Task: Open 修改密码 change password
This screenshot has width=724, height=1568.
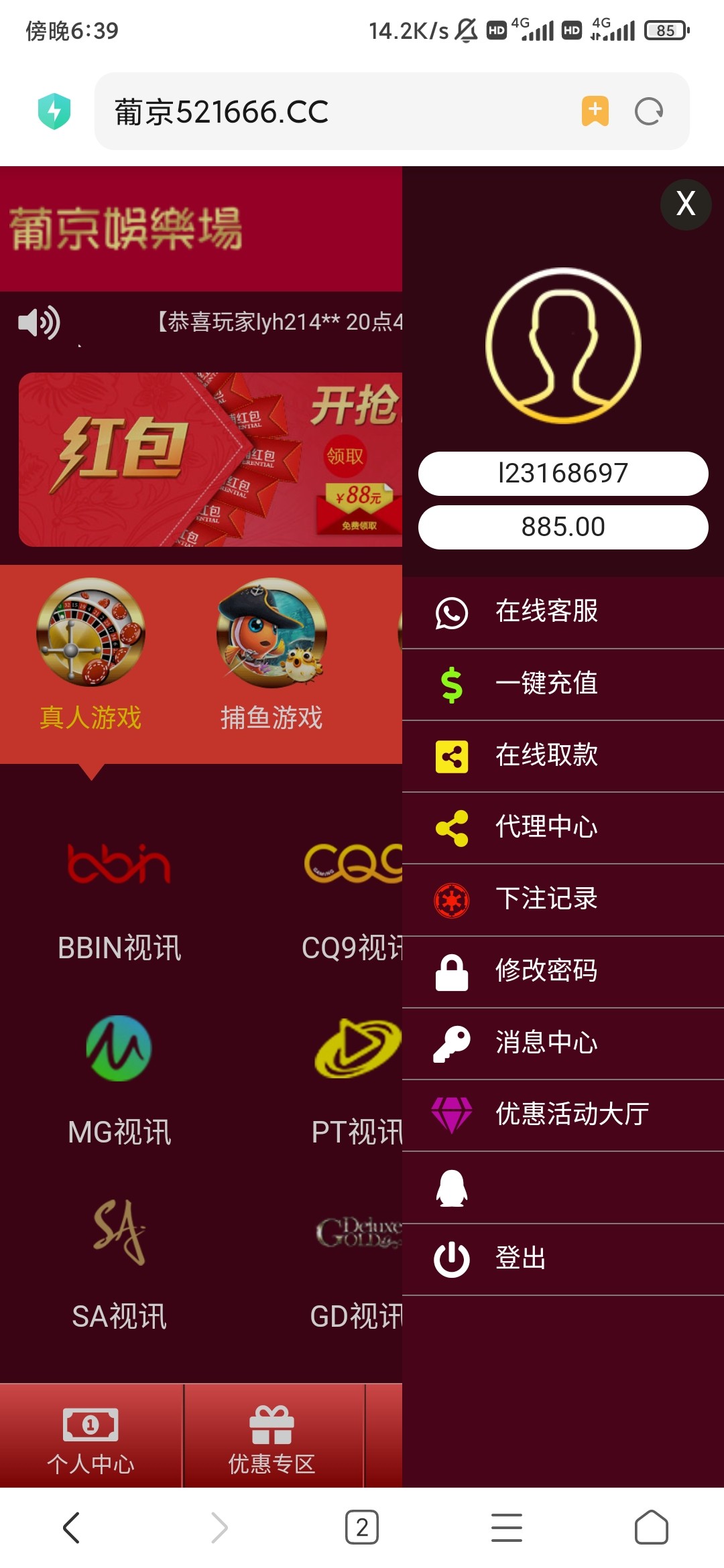Action: (x=546, y=971)
